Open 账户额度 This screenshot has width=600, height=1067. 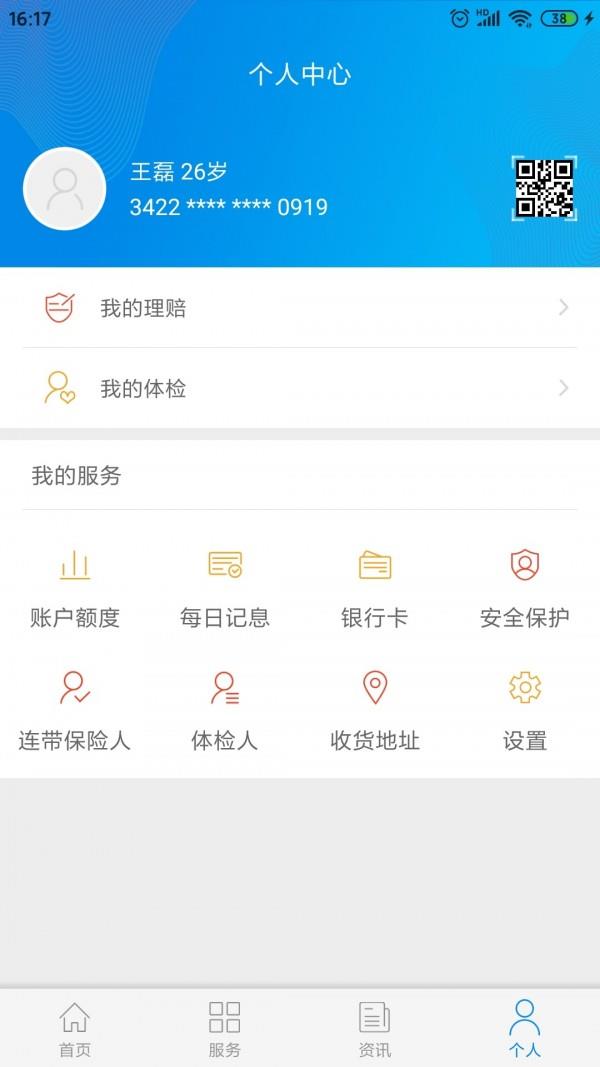tap(75, 589)
